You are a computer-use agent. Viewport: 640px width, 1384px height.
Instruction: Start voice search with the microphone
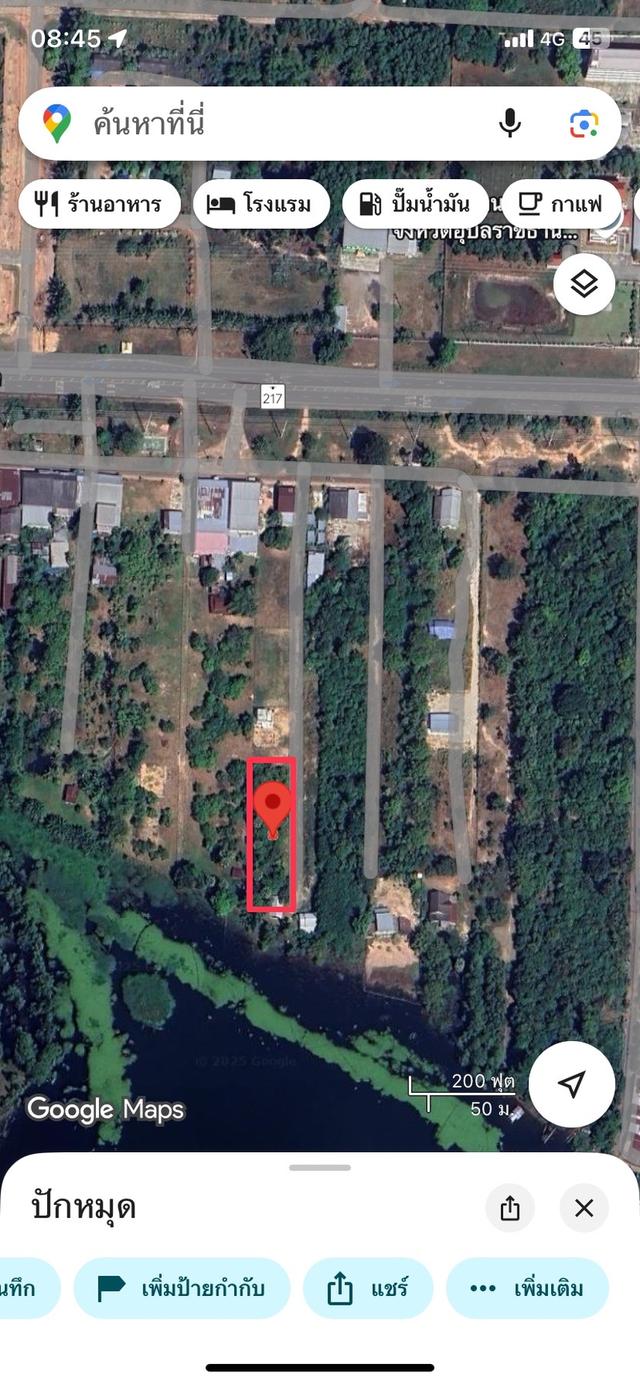510,124
